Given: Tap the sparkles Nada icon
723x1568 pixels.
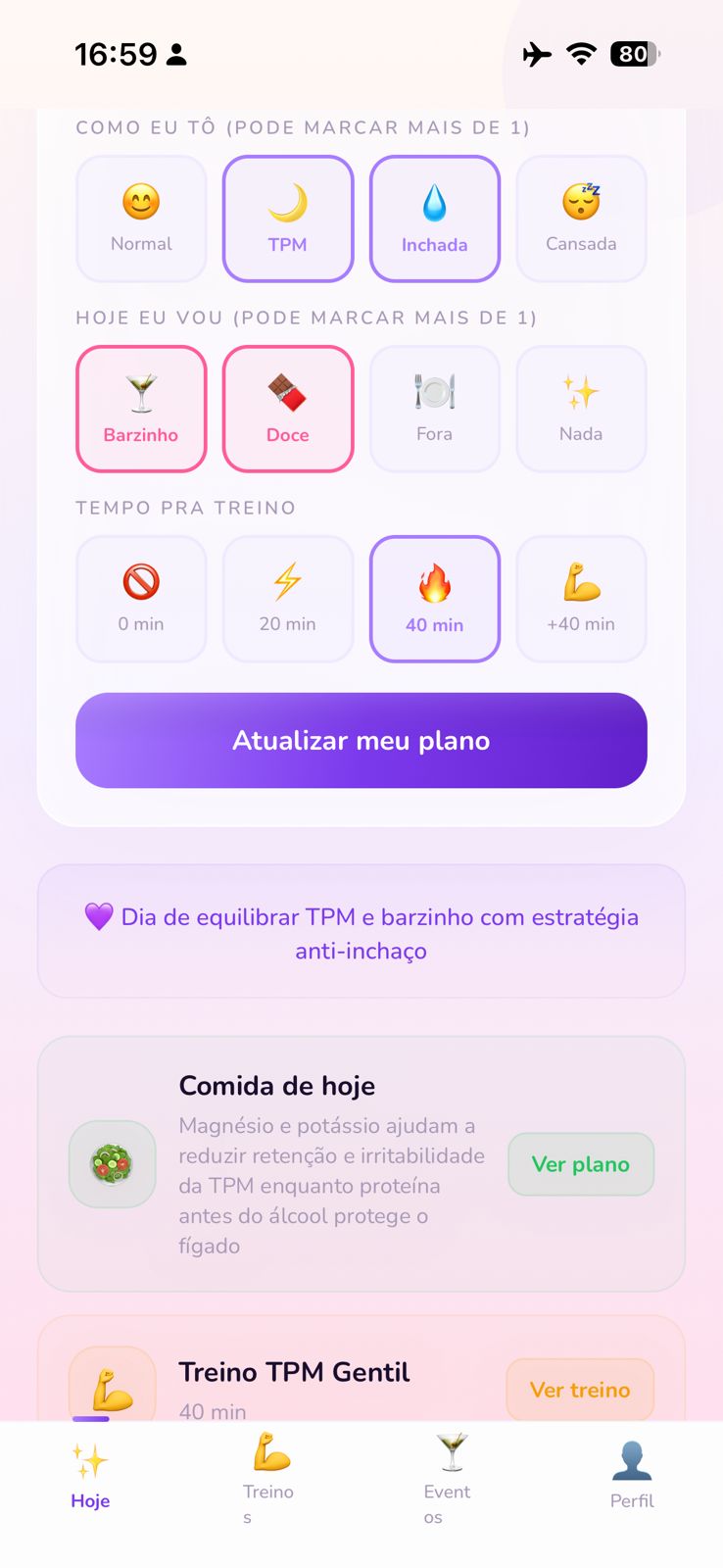Looking at the screenshot, I should 581,408.
